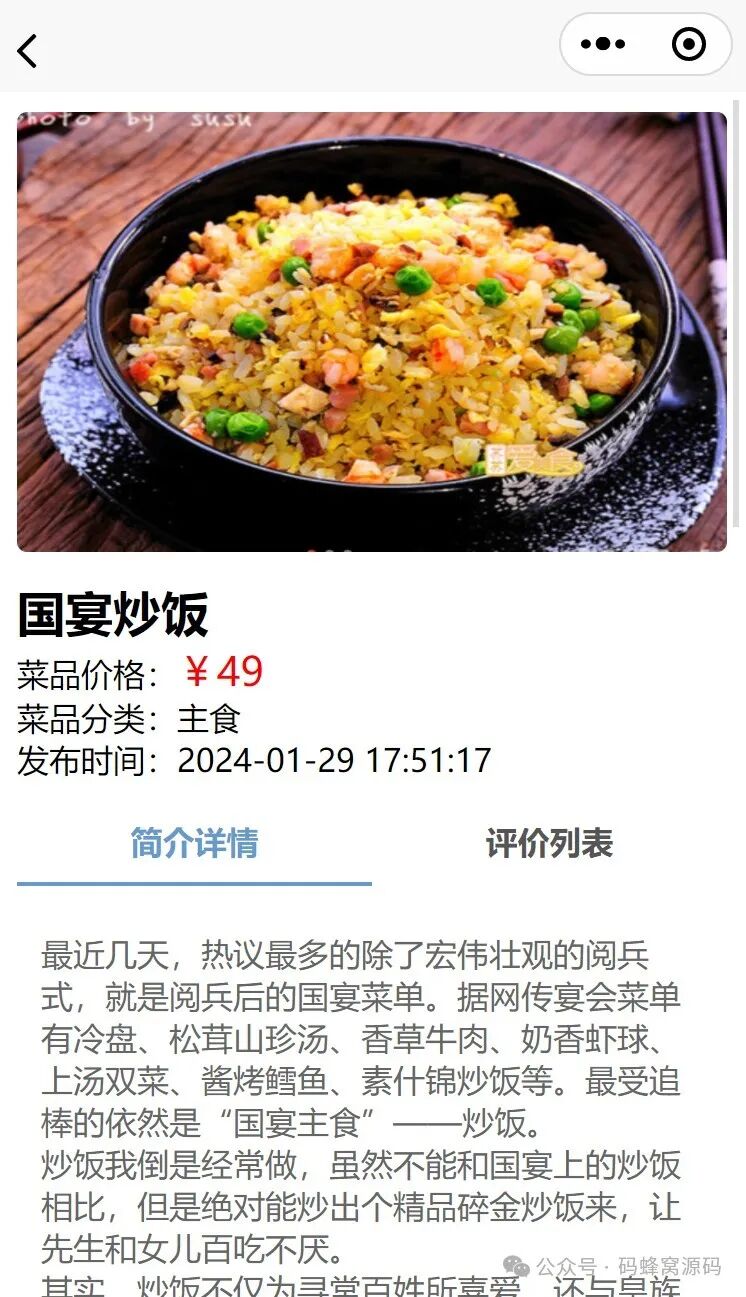Screen dimensions: 746x1297
Task: Tap the center of the WeChat navigation arrow
Action: pos(27,49)
